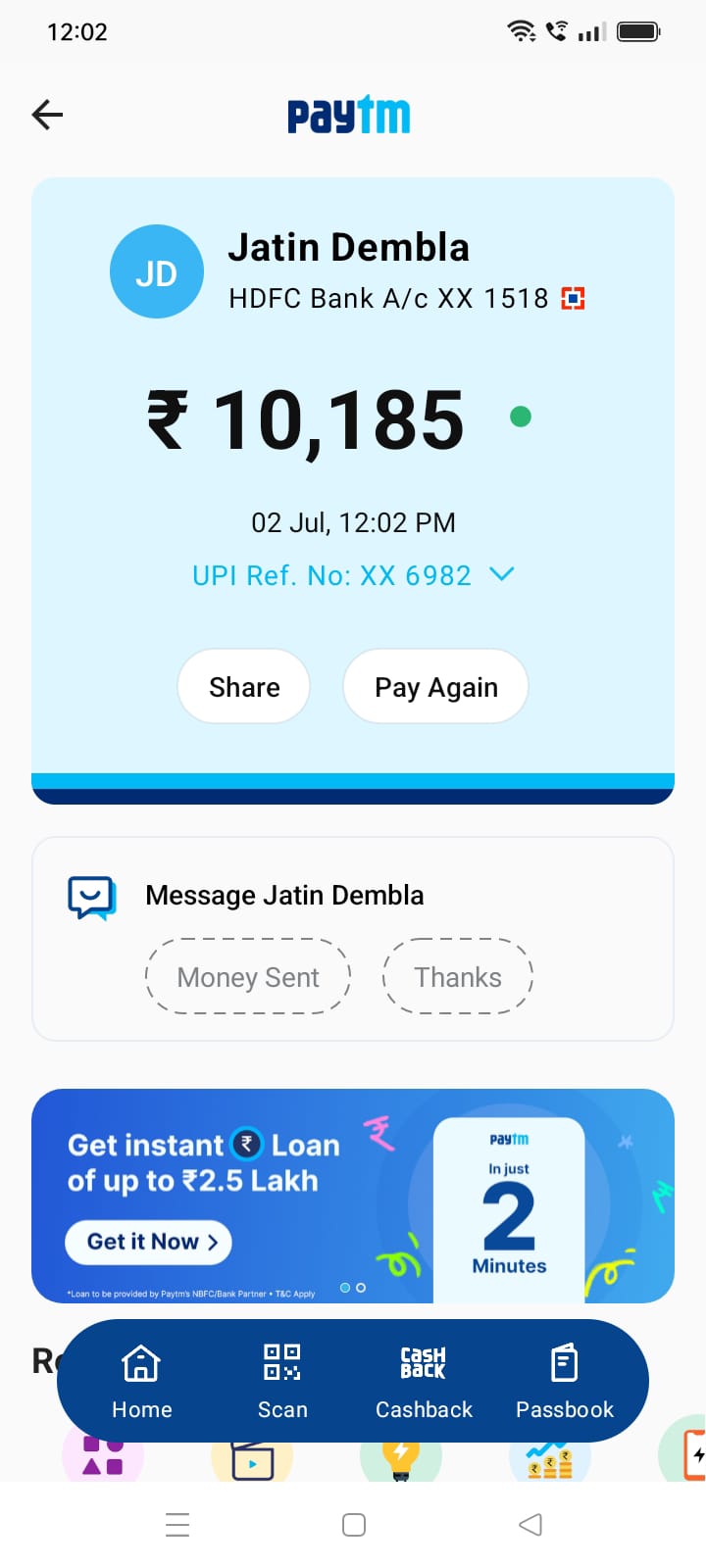Expand the UPI Ref. No details

pyautogui.click(x=501, y=574)
